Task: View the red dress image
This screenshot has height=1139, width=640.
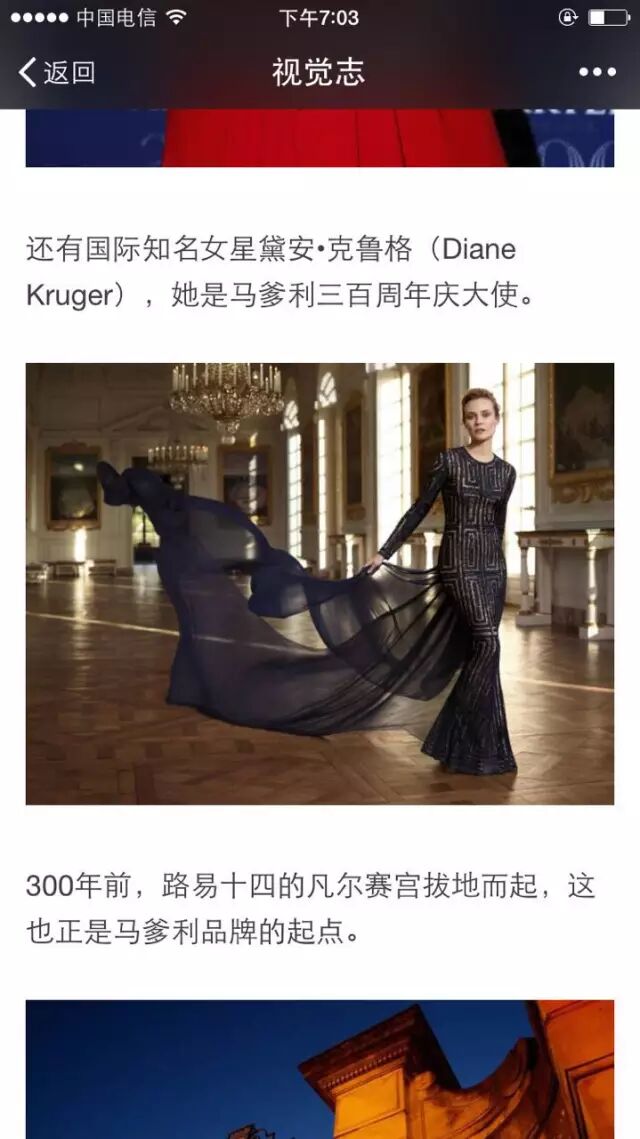Action: pos(320,138)
